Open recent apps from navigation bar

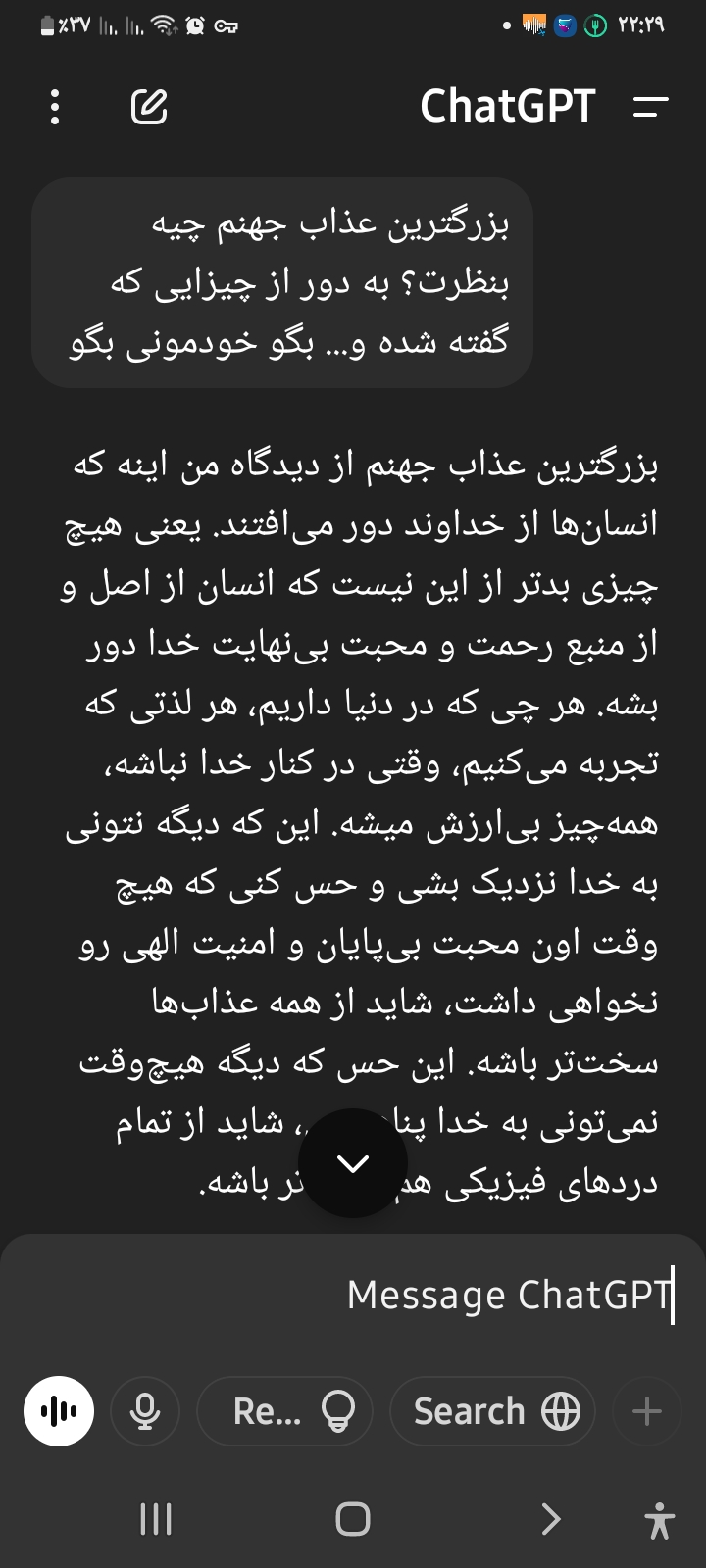[x=156, y=1519]
